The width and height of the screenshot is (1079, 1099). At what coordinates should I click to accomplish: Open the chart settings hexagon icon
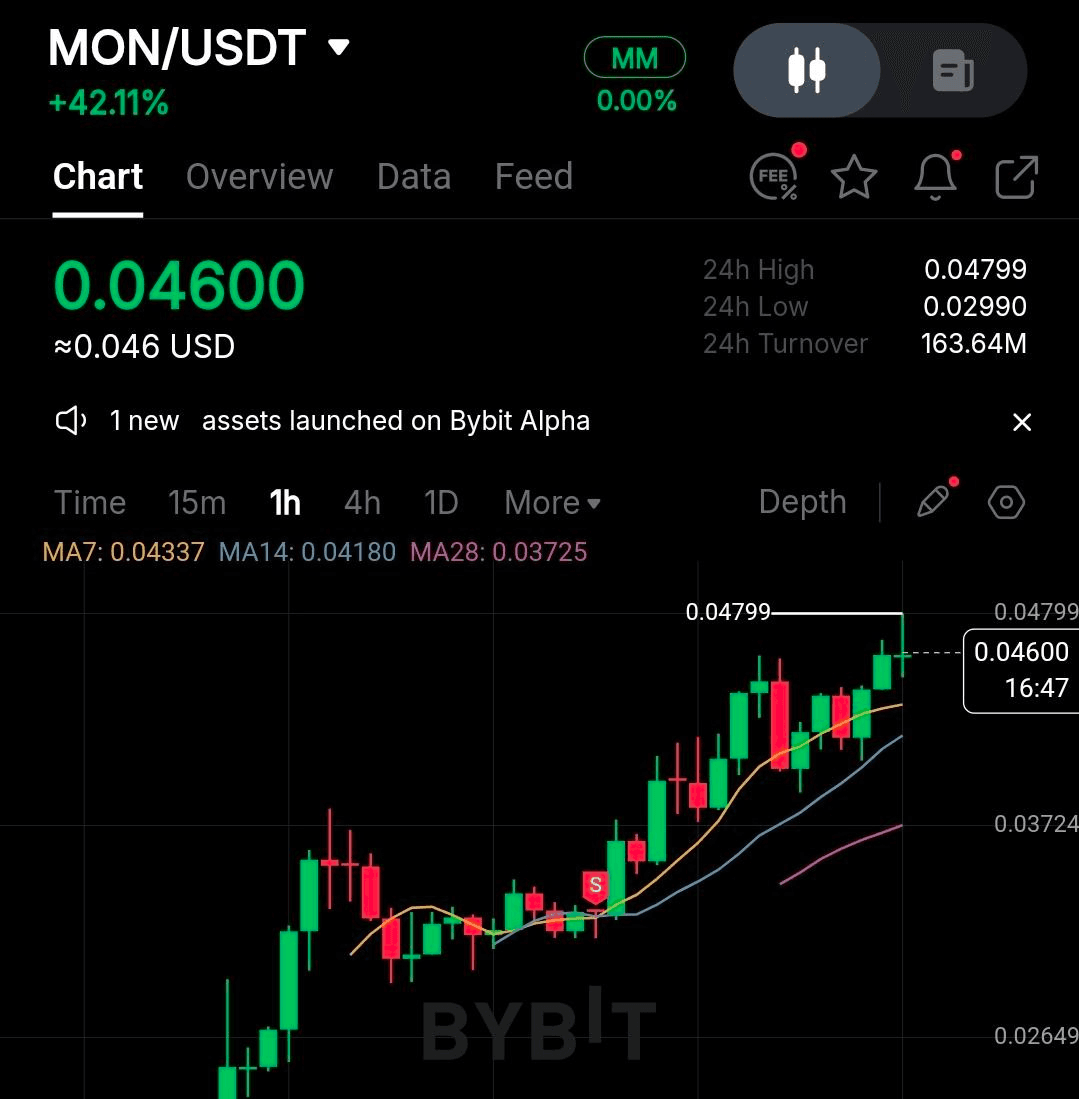[x=1006, y=502]
